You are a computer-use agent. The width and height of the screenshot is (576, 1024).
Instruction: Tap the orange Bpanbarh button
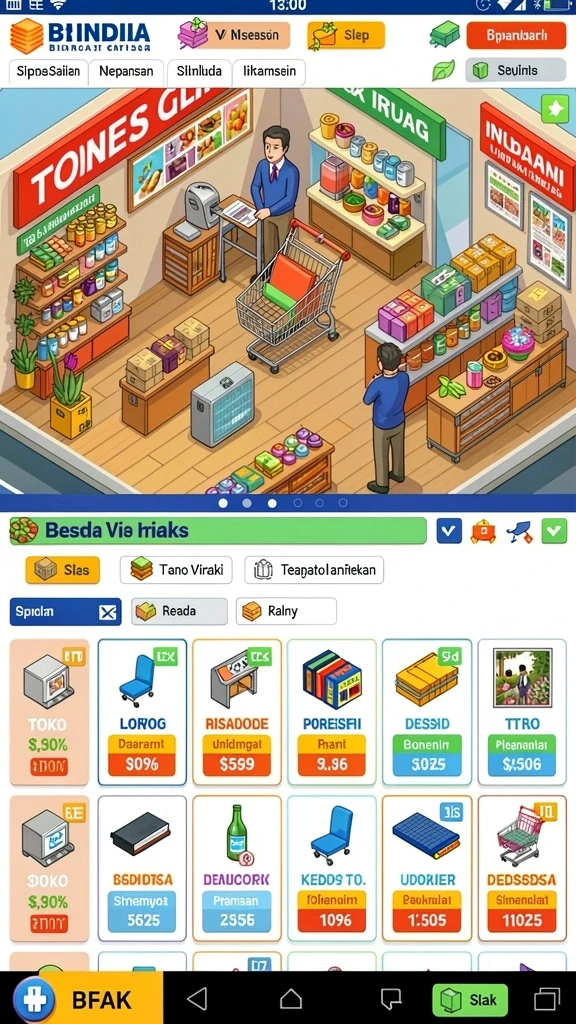[x=516, y=35]
